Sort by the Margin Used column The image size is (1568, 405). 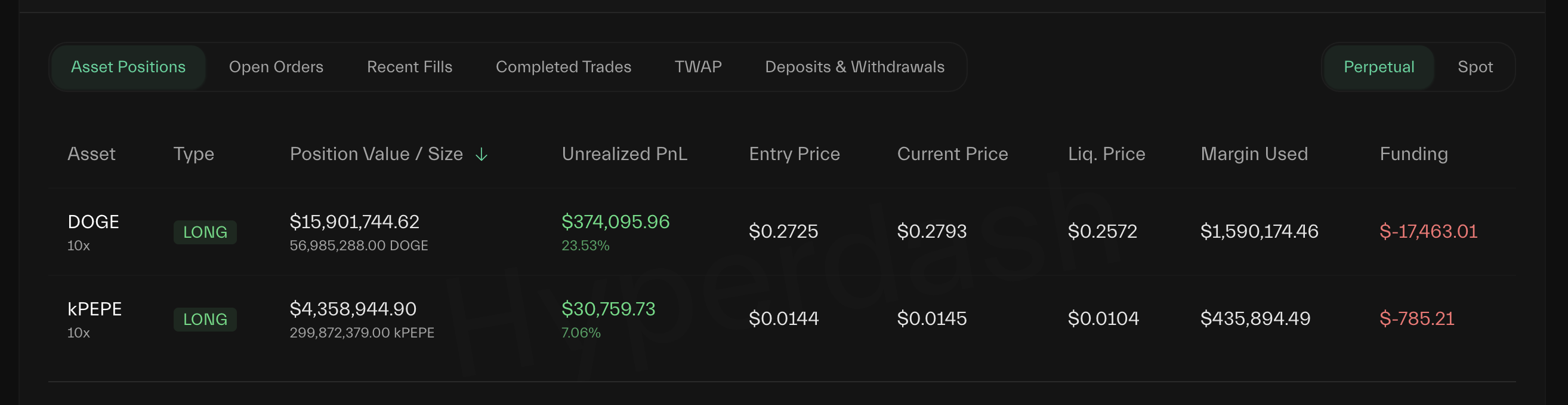[x=1254, y=154]
